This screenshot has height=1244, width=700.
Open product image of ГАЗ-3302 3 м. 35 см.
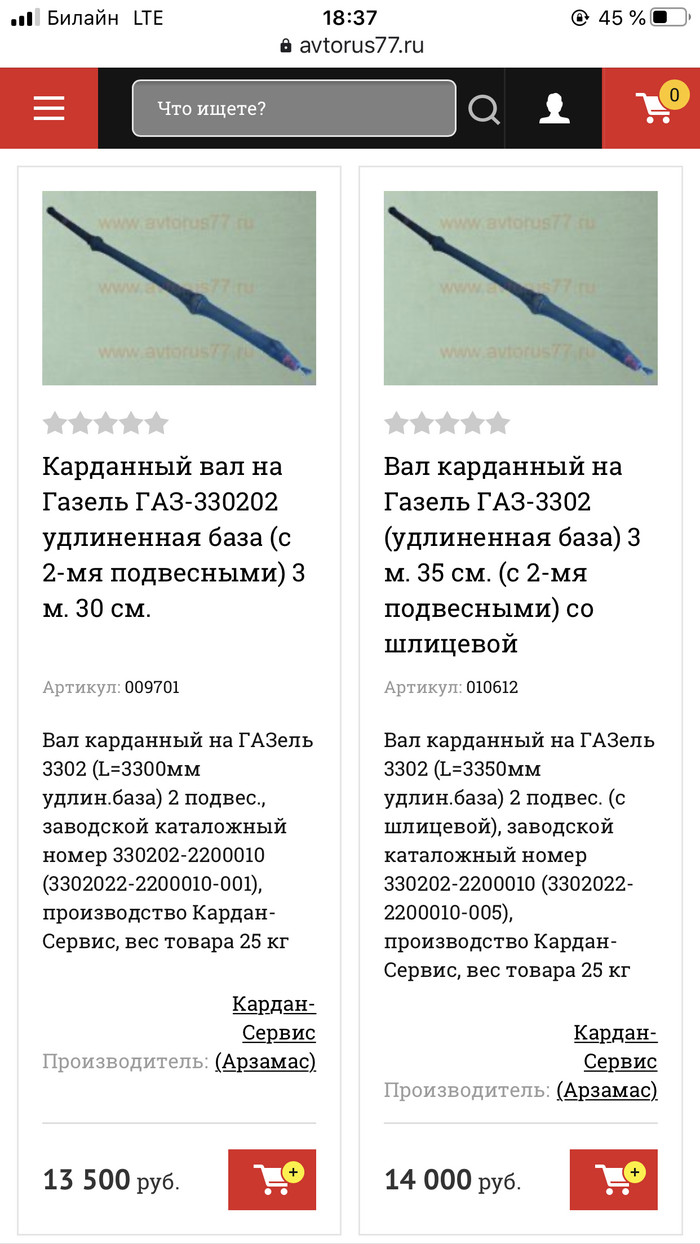click(x=520, y=288)
